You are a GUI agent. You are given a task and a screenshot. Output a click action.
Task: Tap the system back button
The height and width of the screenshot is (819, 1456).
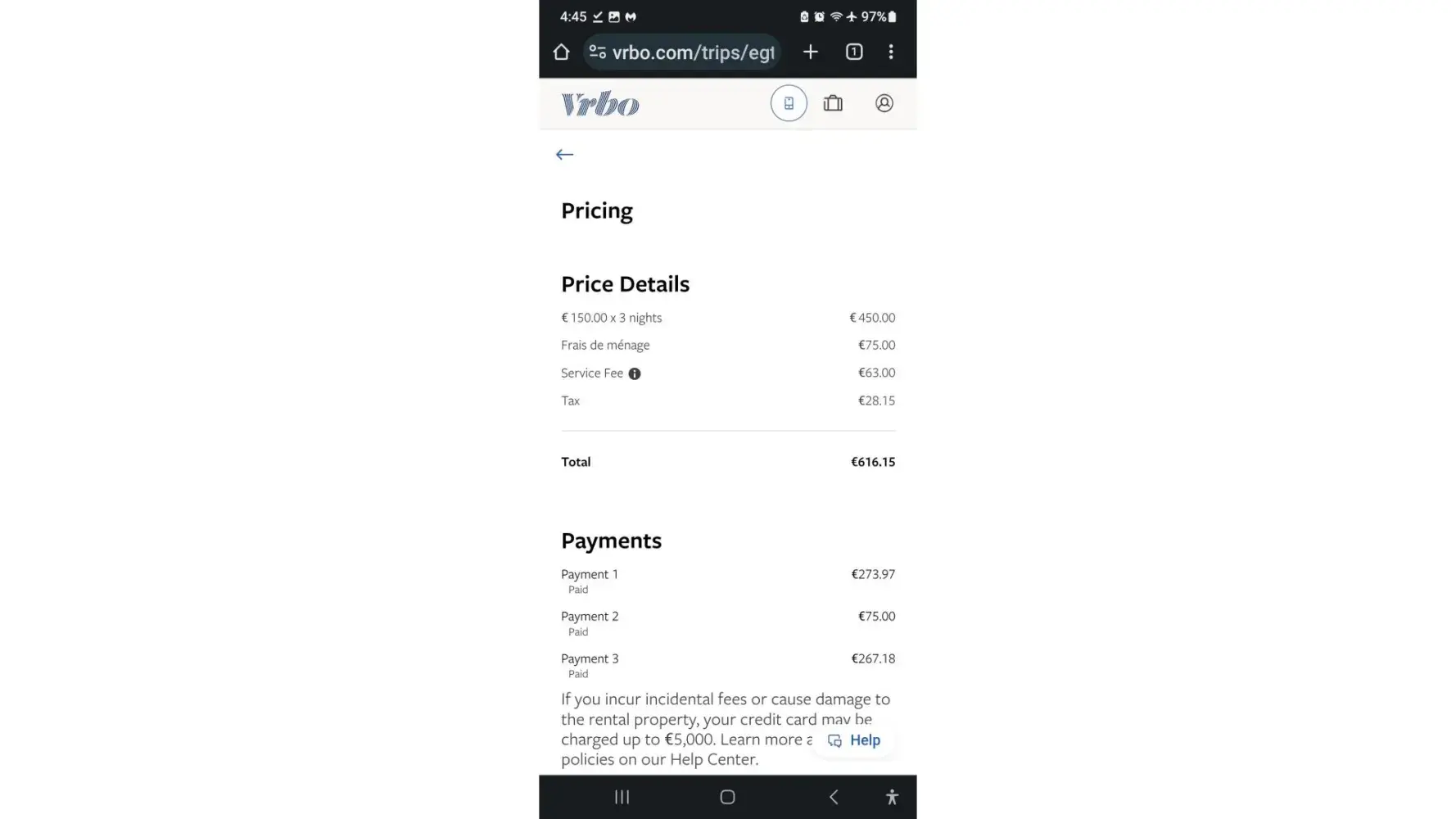point(833,797)
